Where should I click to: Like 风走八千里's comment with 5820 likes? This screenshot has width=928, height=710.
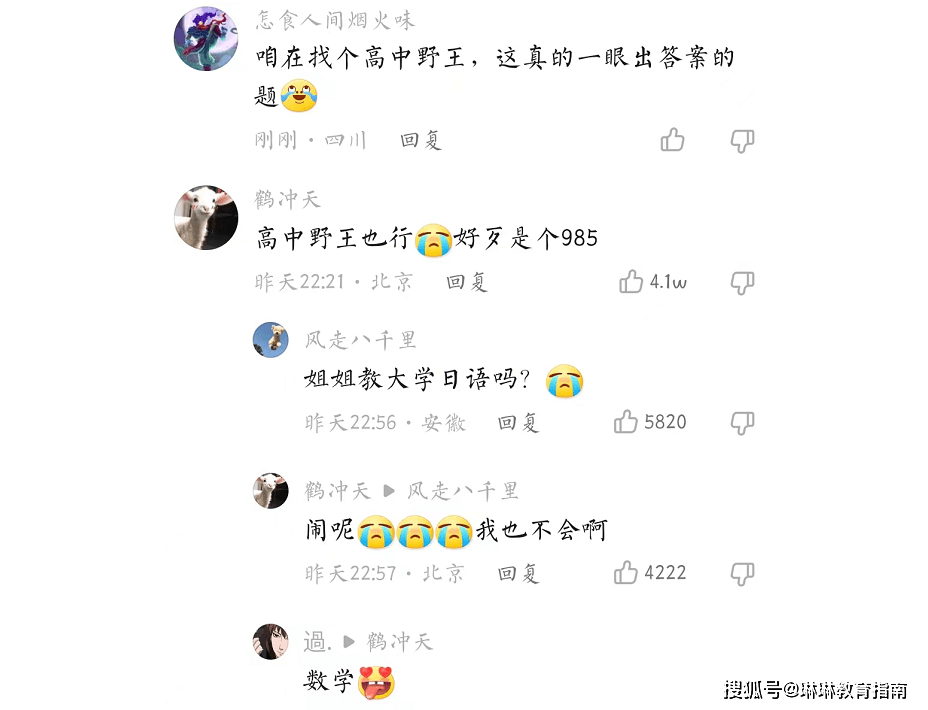tap(627, 422)
